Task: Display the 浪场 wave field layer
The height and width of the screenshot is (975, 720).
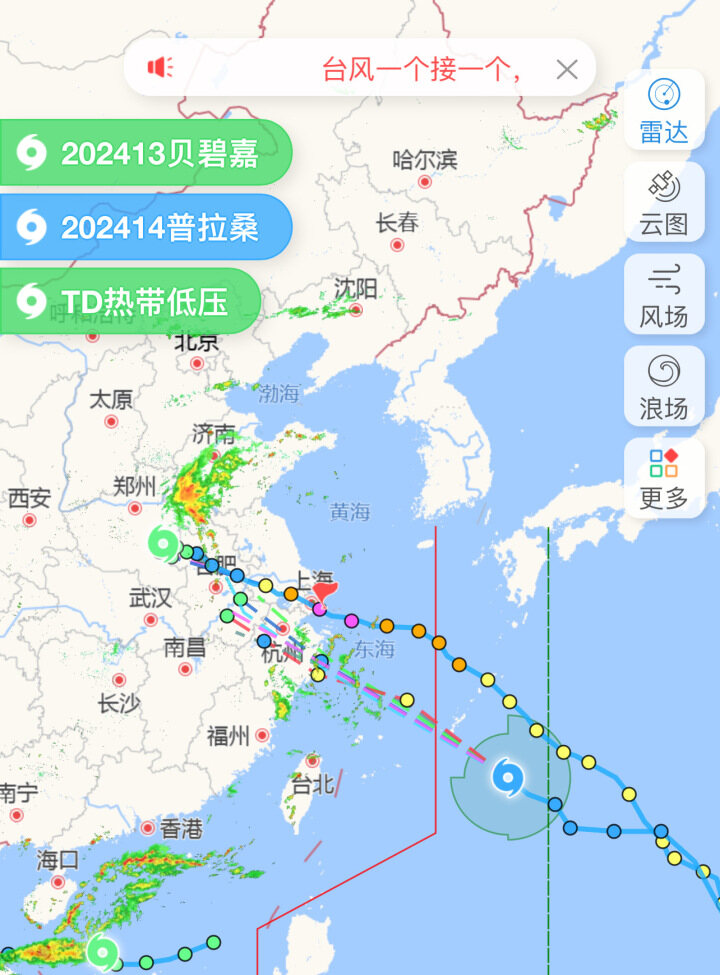Action: 664,387
